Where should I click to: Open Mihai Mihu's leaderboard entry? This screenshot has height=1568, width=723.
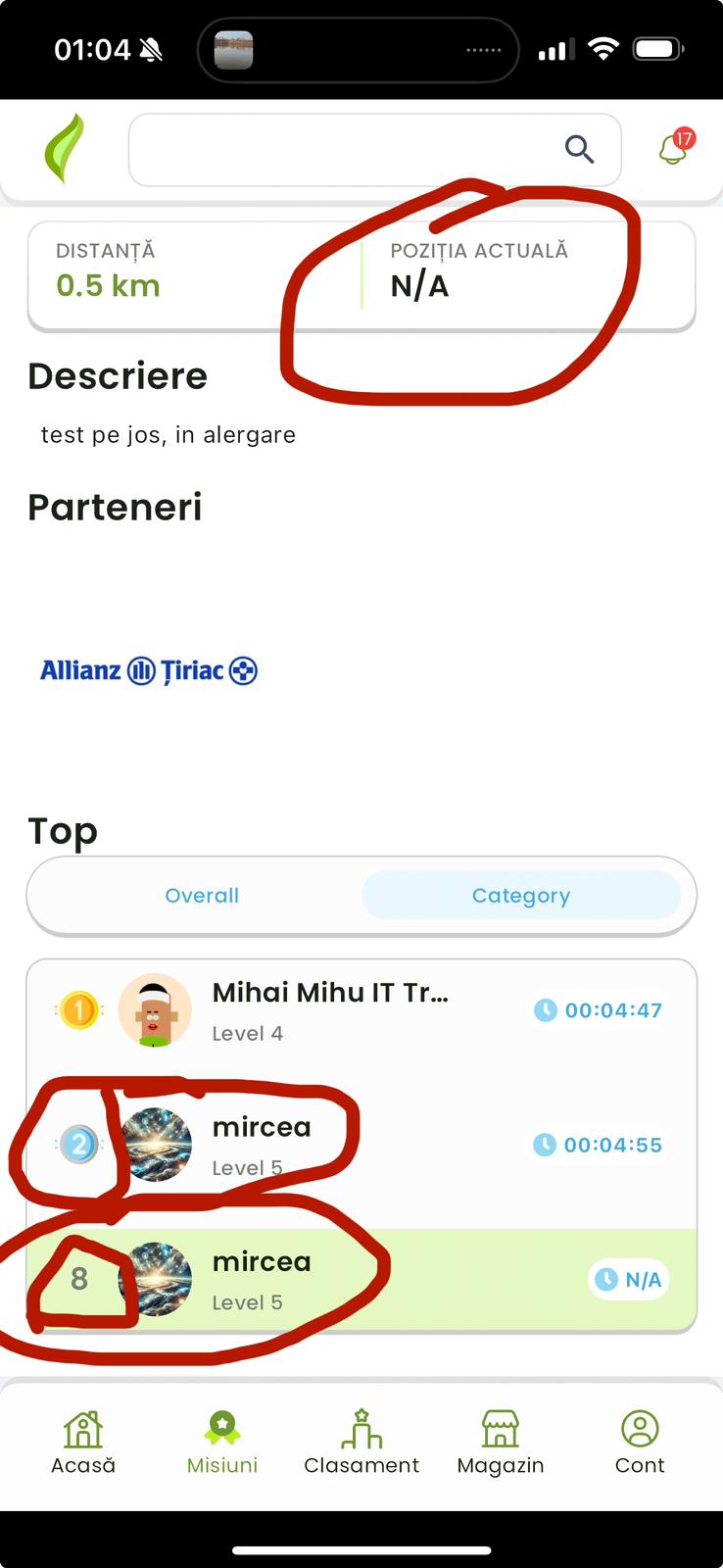(x=330, y=1009)
